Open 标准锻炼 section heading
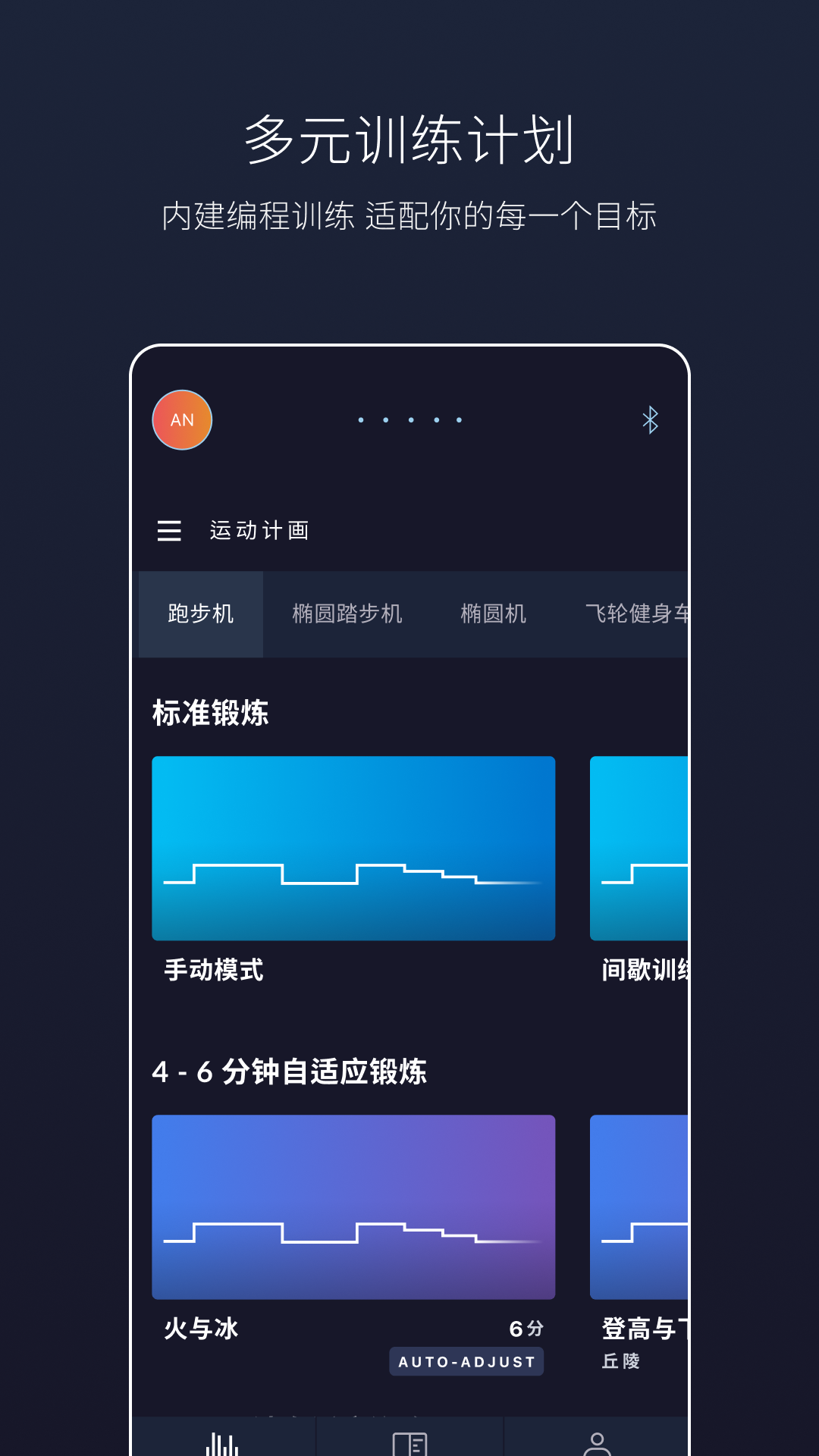Screen dimensions: 819x1456 tap(211, 713)
